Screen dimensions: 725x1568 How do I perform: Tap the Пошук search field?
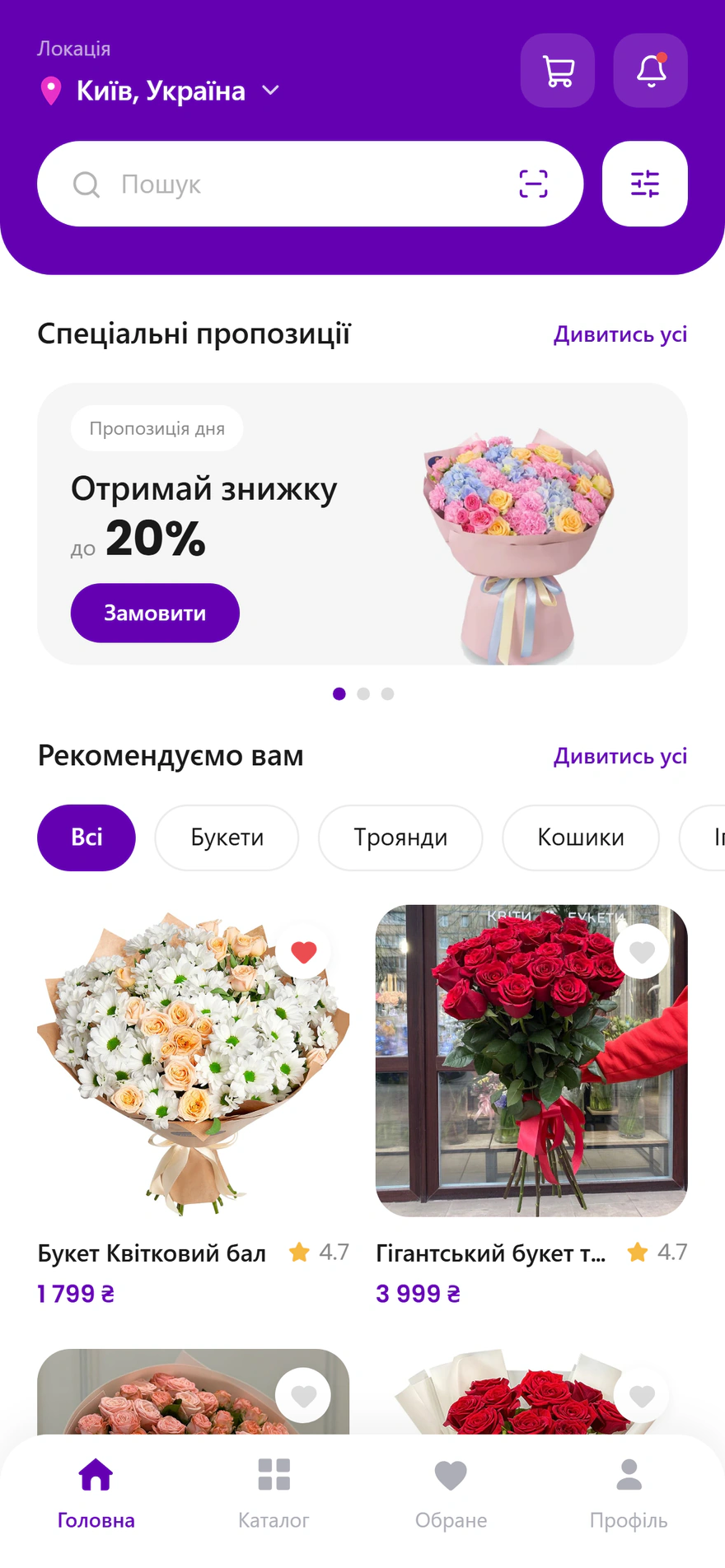311,184
